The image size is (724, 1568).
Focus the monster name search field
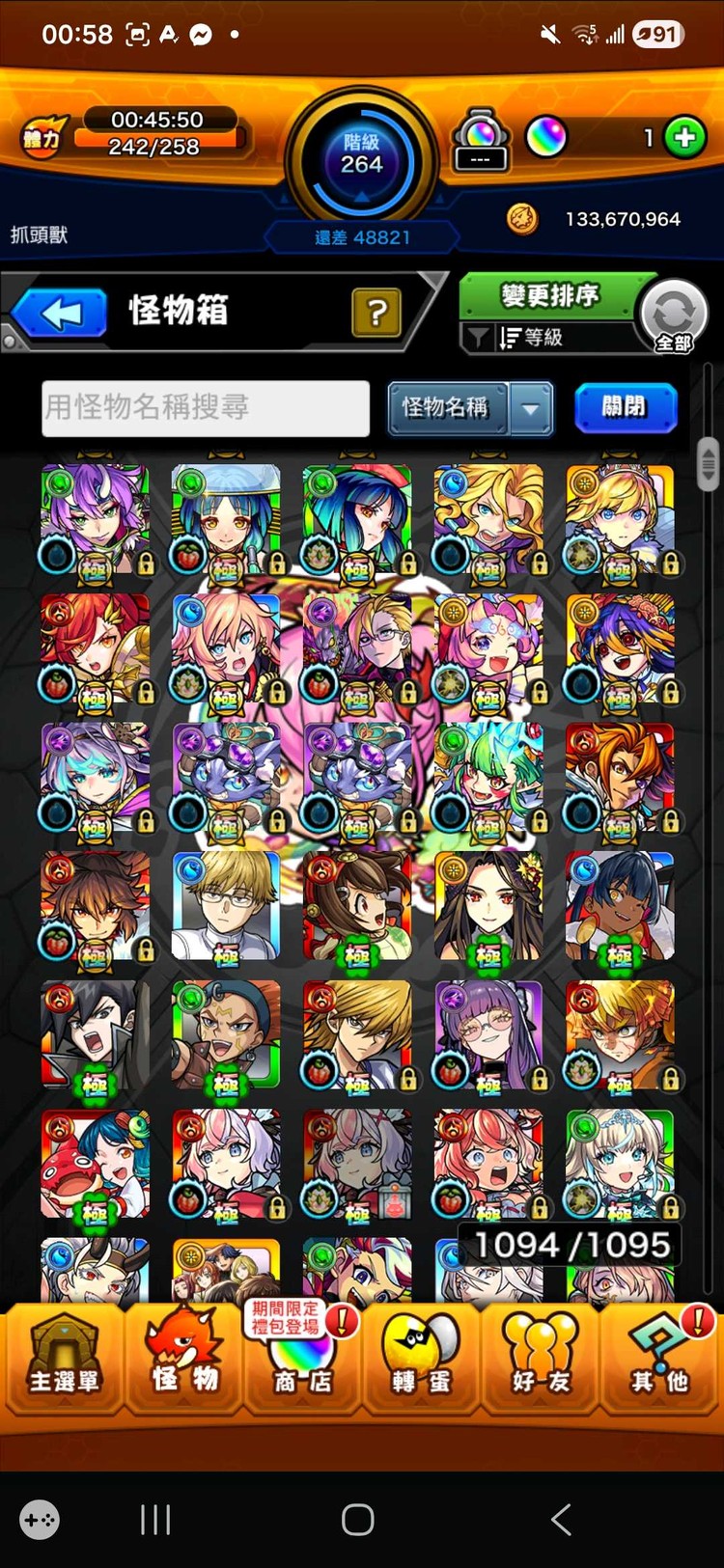206,407
